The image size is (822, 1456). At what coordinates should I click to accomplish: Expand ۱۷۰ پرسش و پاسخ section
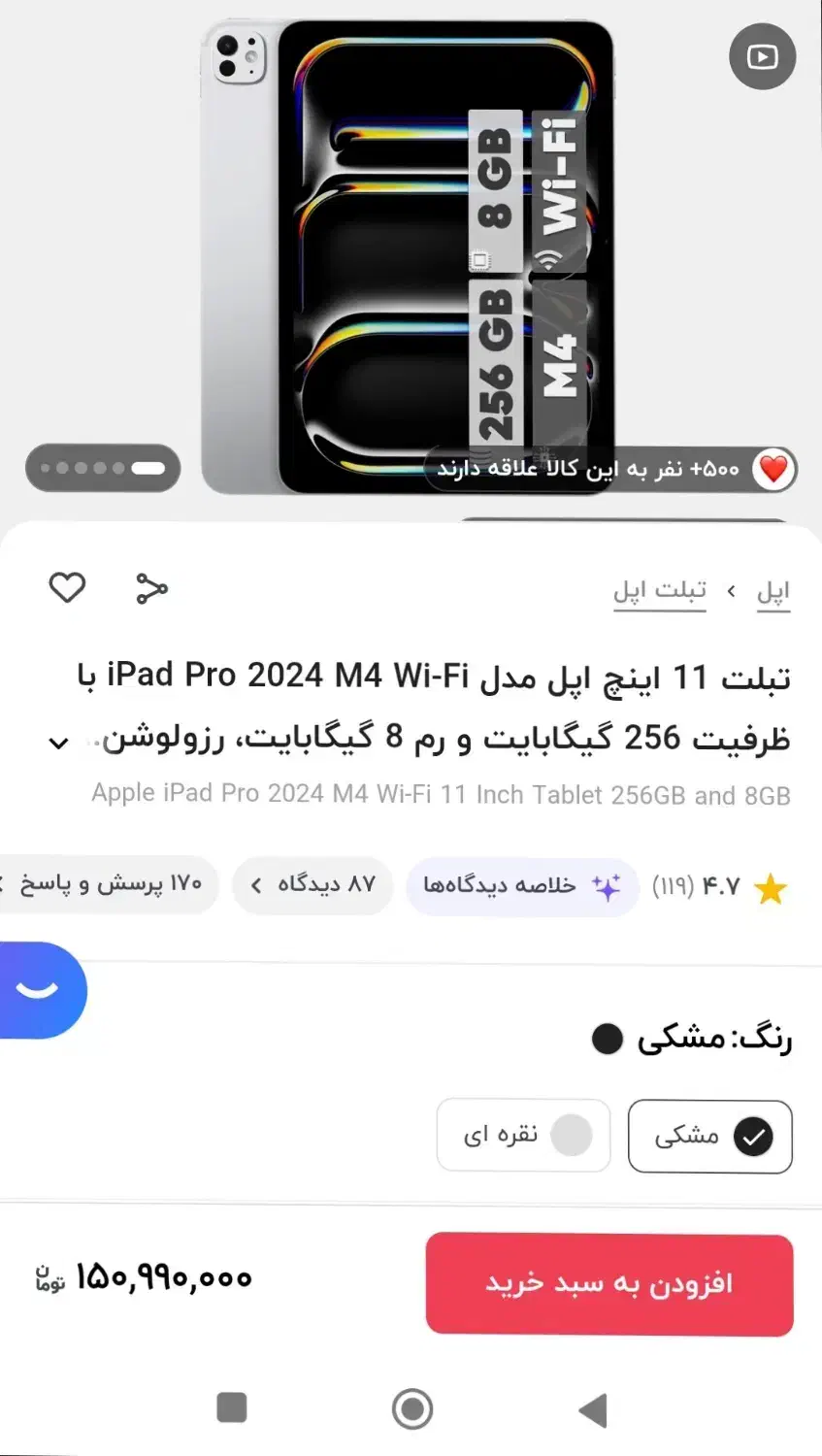(109, 884)
